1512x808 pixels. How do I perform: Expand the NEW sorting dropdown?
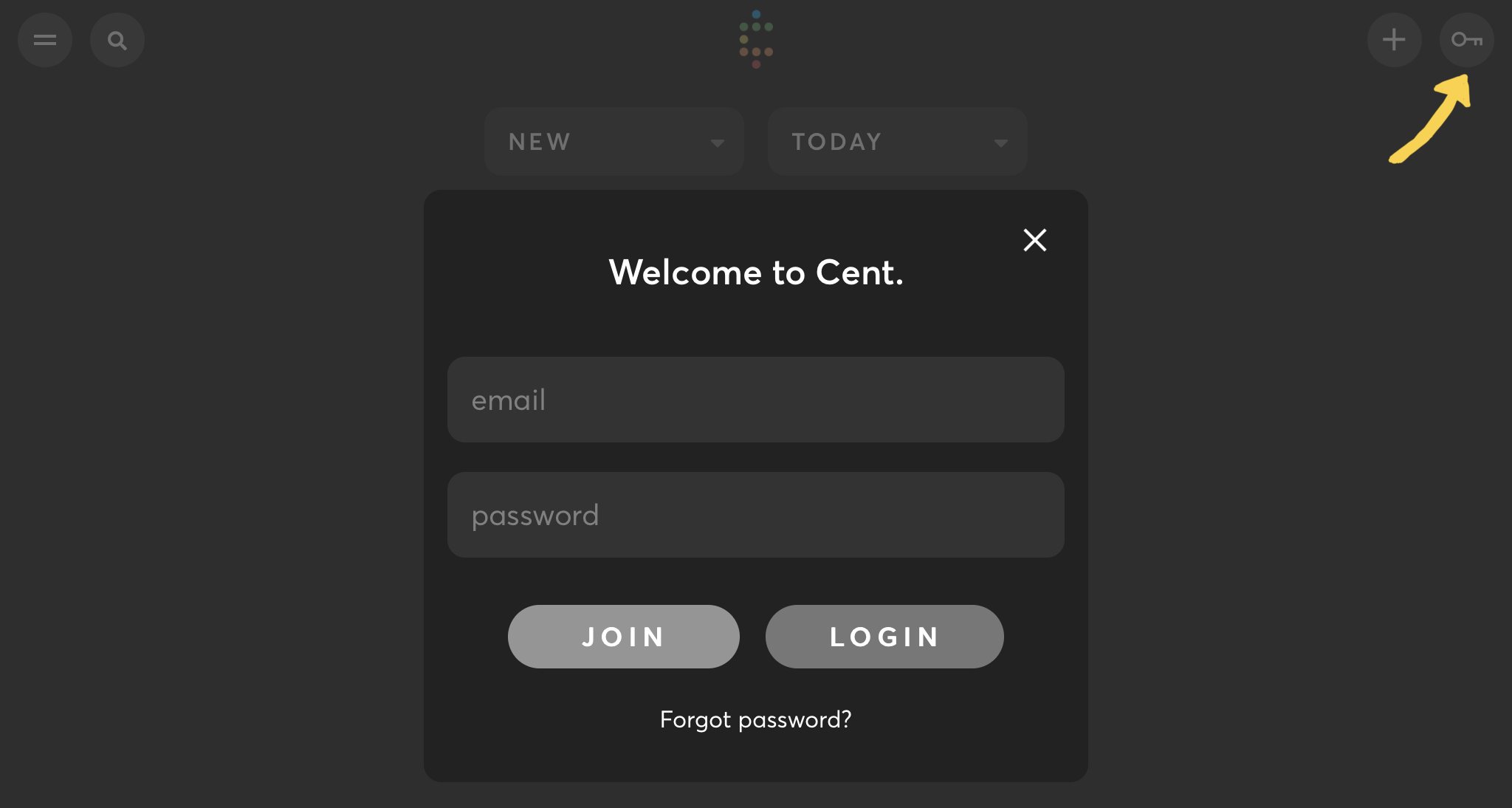[x=614, y=141]
